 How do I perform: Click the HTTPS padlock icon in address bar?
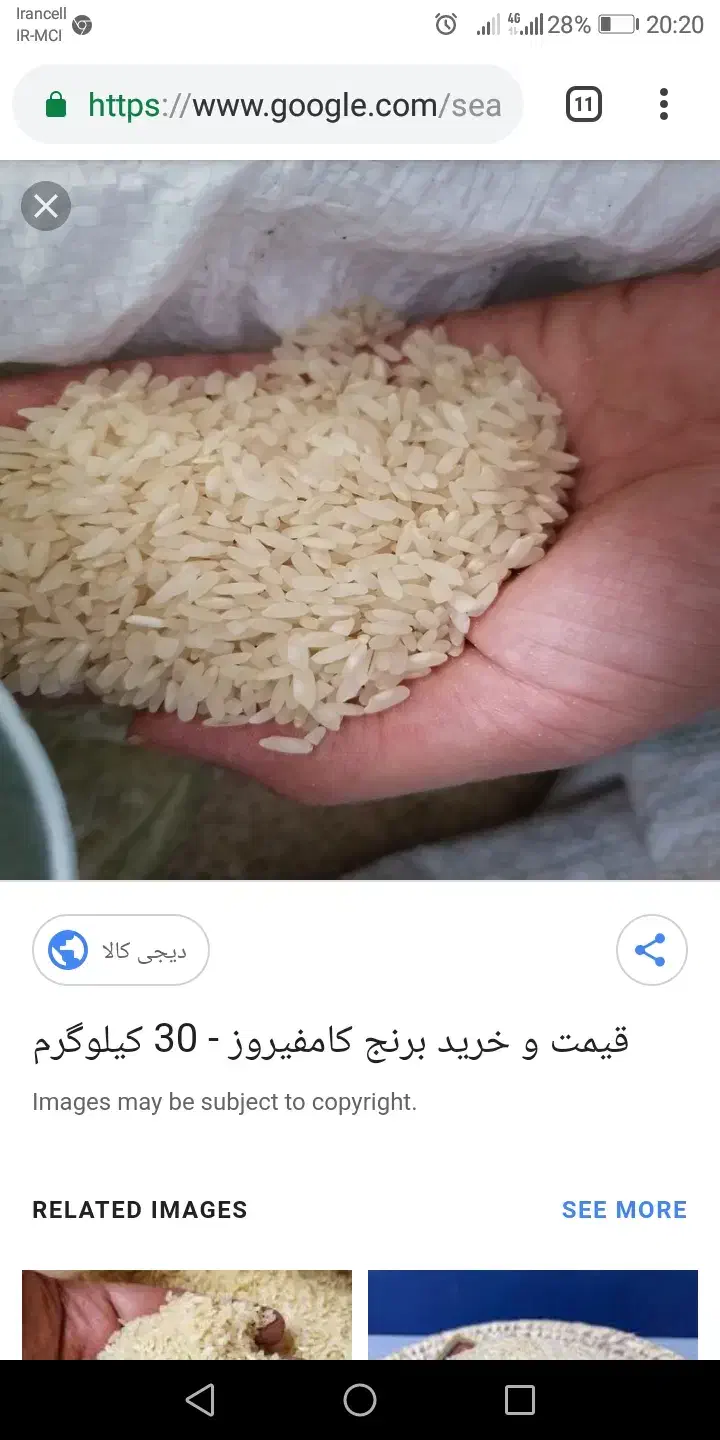click(55, 104)
